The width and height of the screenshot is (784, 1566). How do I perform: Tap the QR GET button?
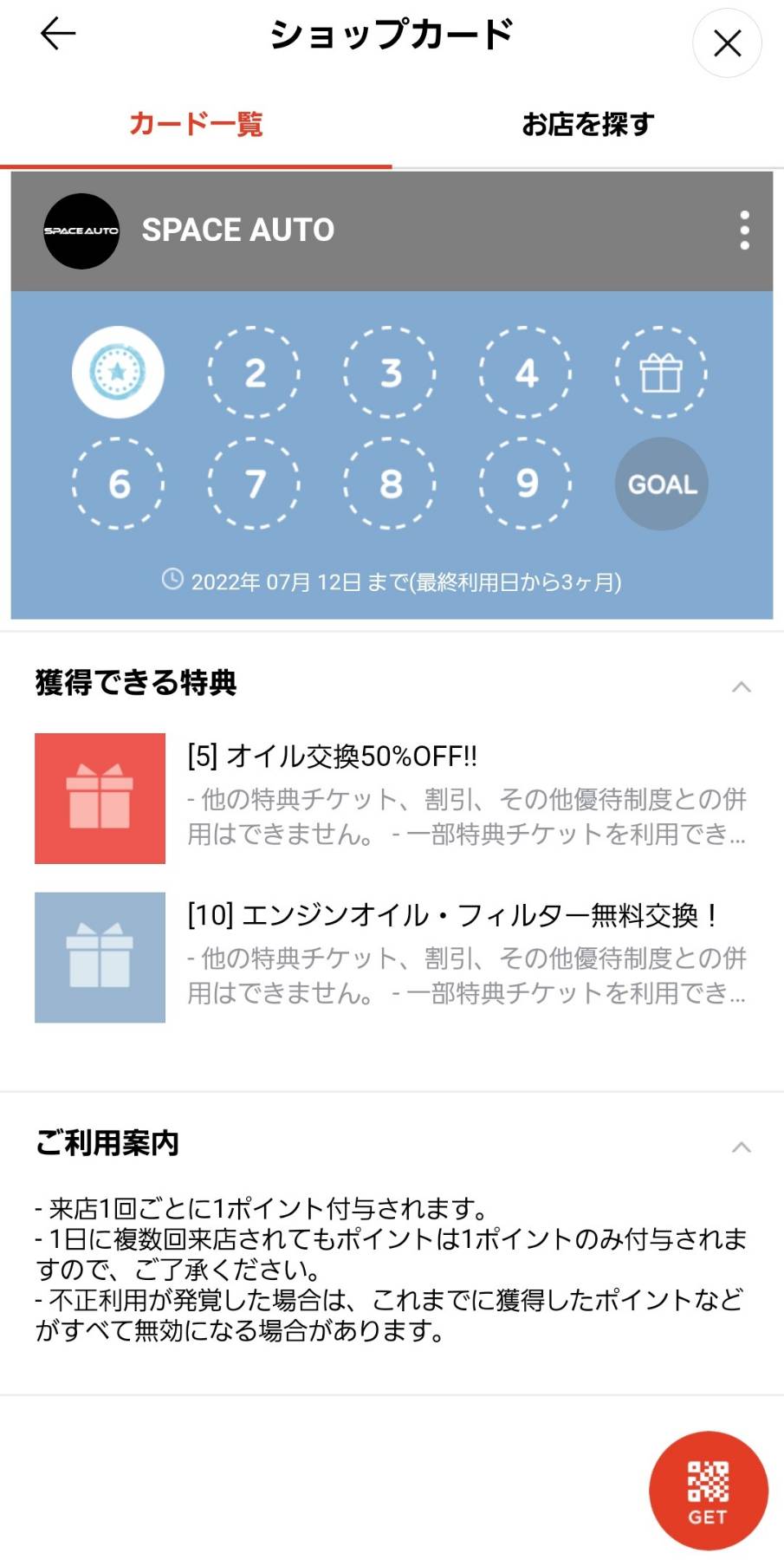tap(708, 1490)
